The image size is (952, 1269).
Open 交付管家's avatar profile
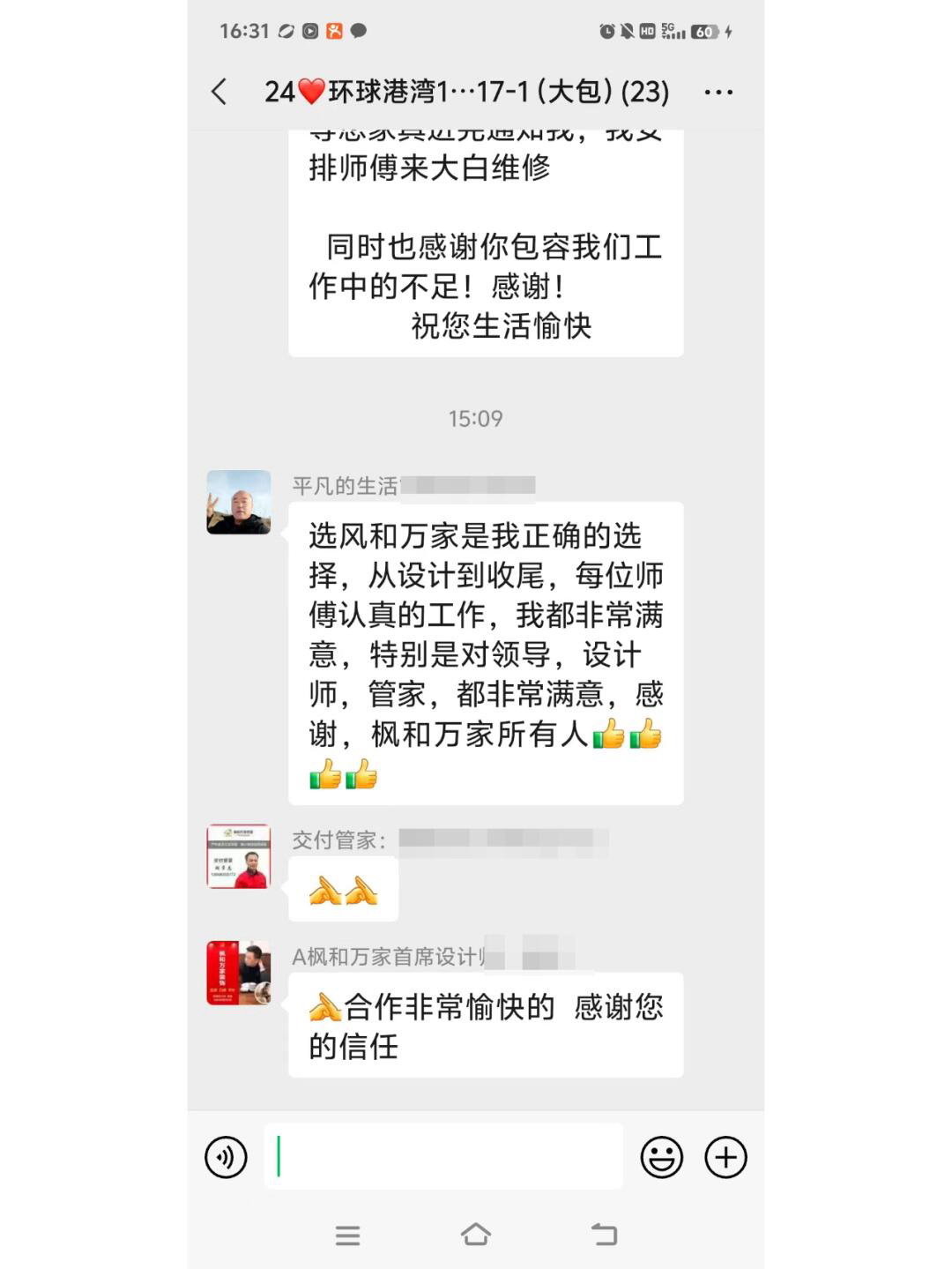pos(239,856)
